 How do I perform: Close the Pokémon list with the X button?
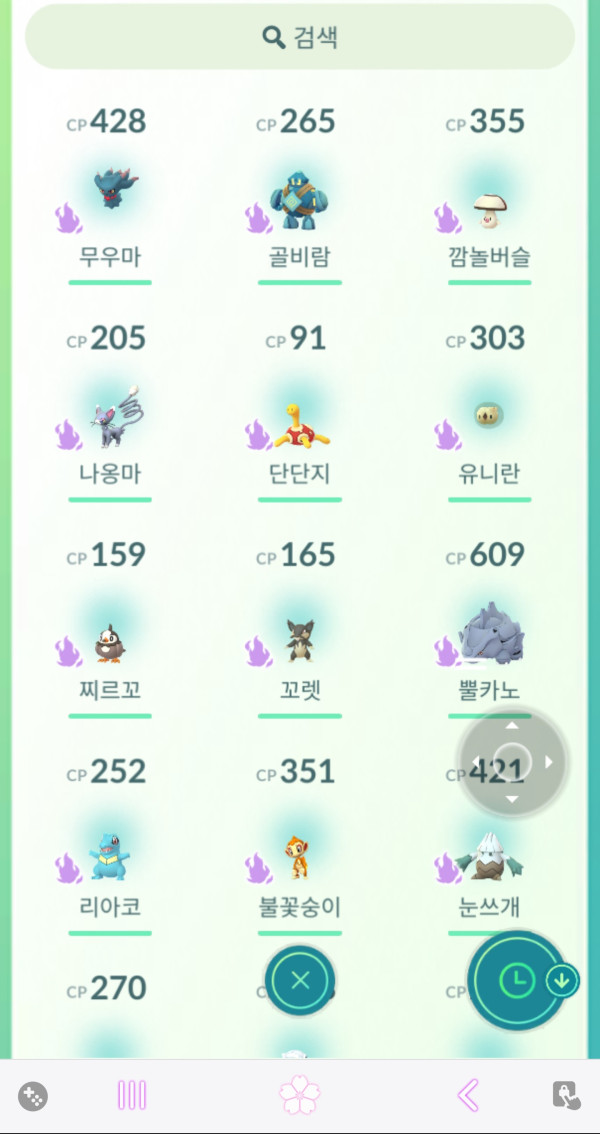300,980
